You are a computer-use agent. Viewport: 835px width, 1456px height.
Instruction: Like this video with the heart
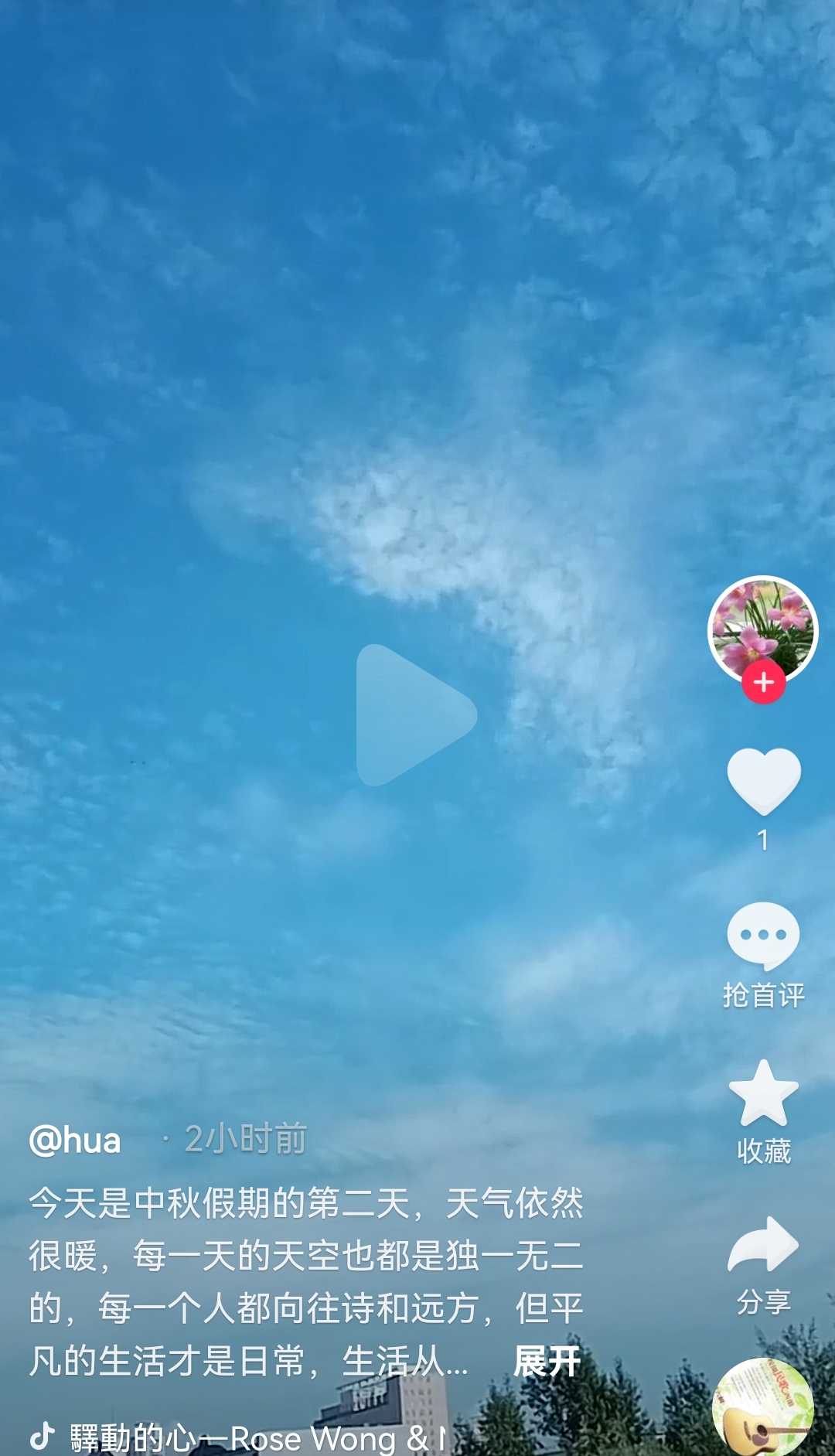pos(764,781)
